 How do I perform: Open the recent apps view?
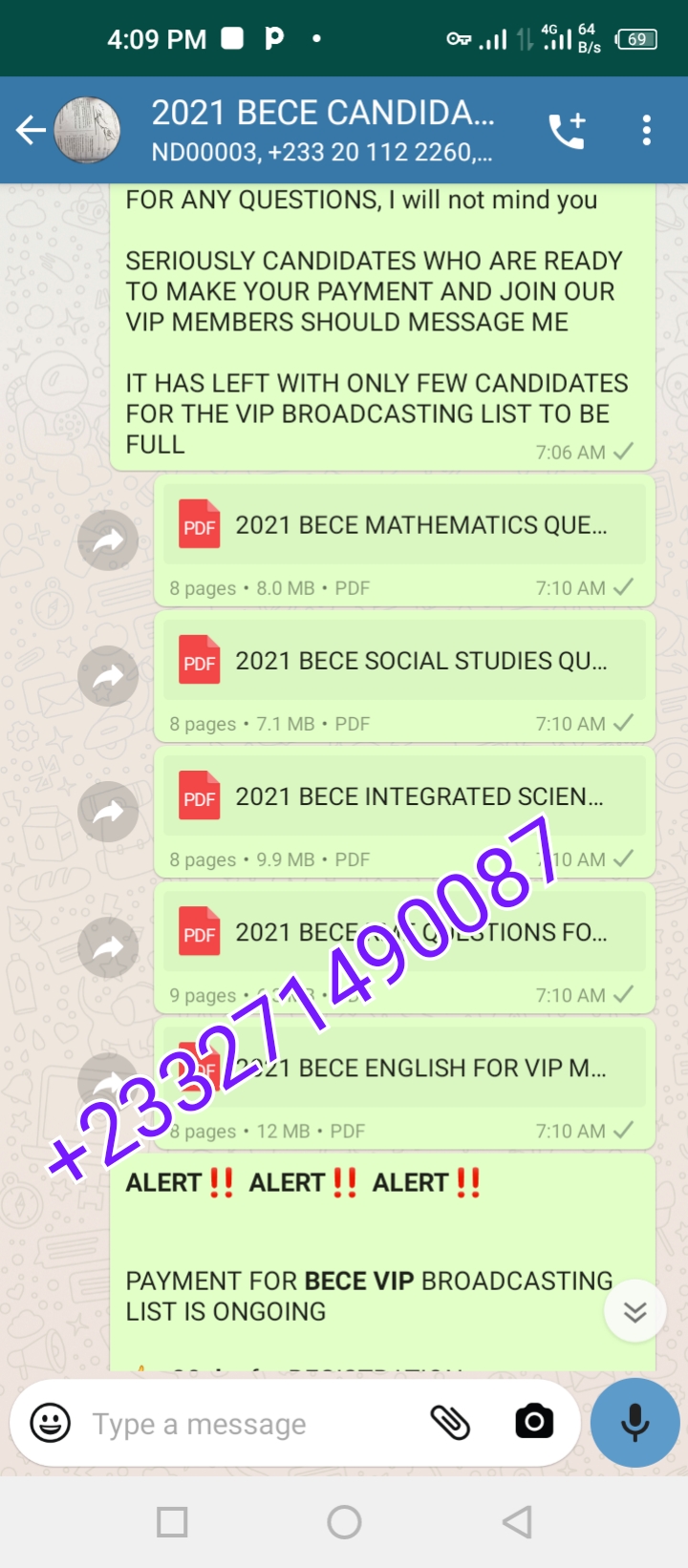172,1522
